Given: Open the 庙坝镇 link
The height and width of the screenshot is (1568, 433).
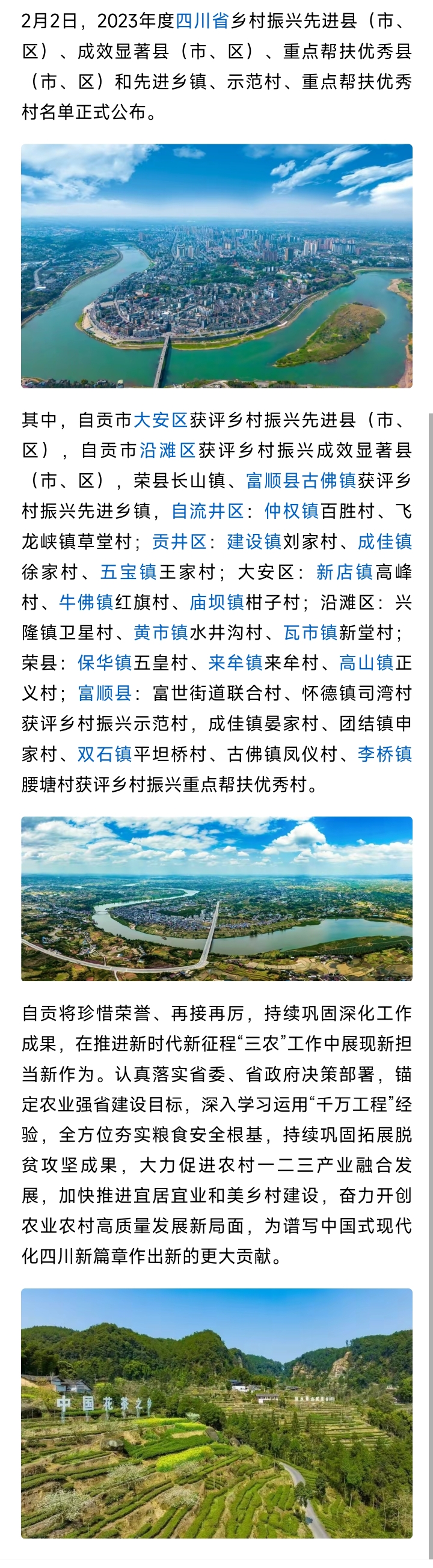Looking at the screenshot, I should coord(217,602).
